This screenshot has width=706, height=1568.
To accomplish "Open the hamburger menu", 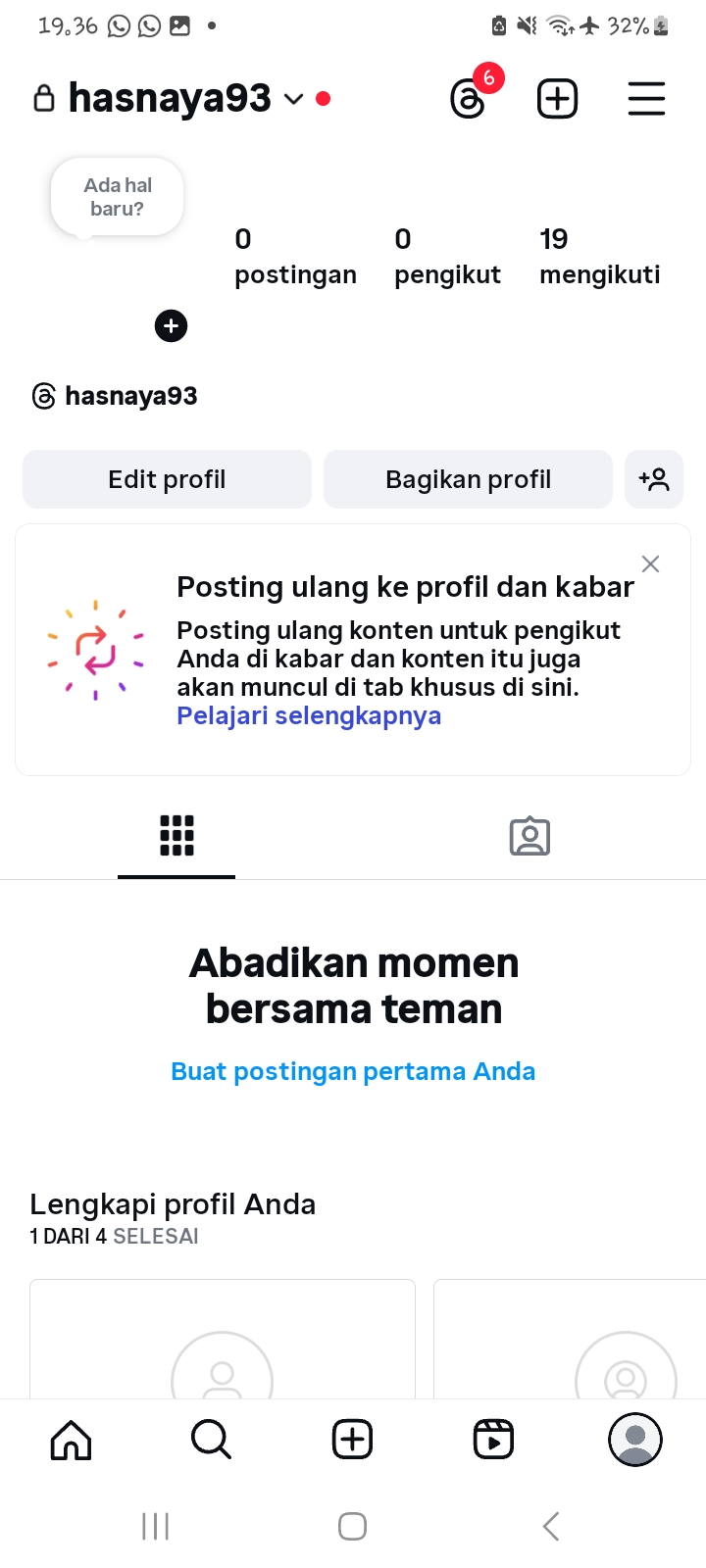I will point(646,99).
